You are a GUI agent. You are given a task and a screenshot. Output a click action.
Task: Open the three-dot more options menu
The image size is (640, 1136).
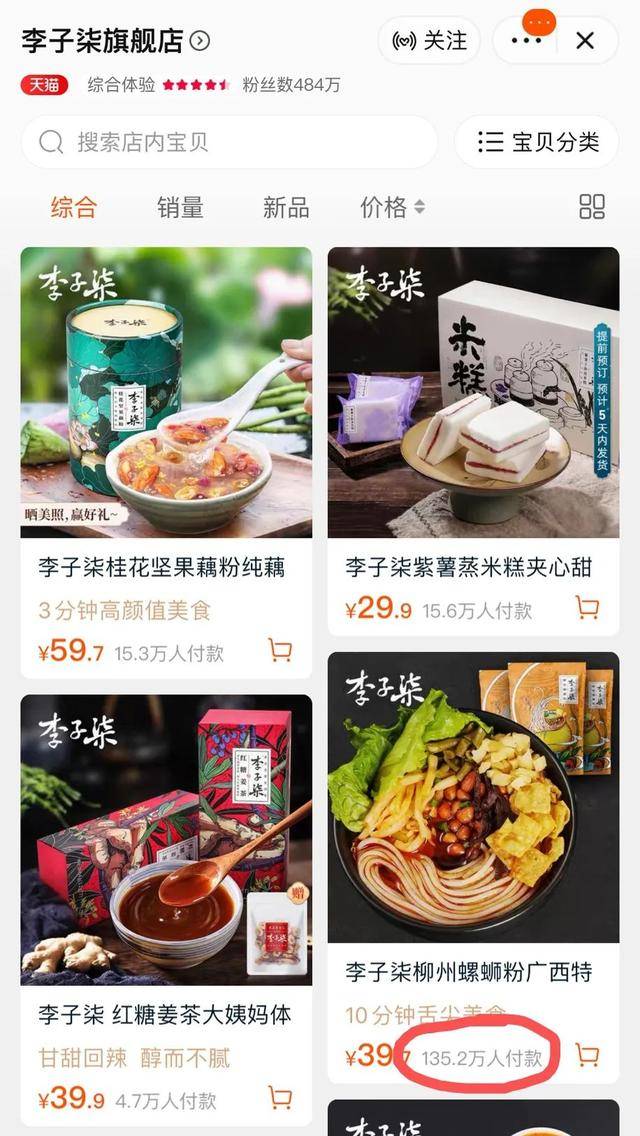click(x=526, y=41)
